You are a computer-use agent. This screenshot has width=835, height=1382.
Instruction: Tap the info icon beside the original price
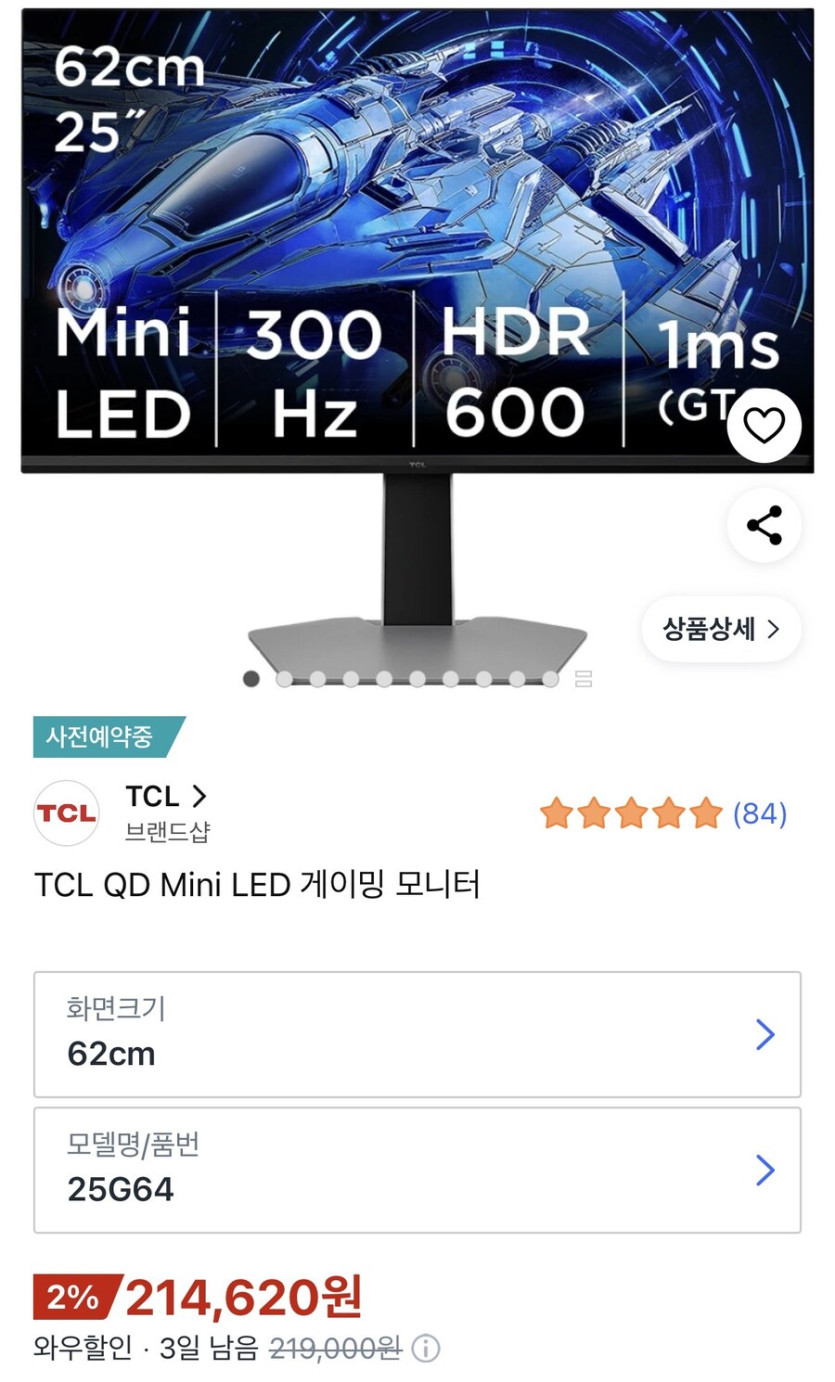(424, 1348)
